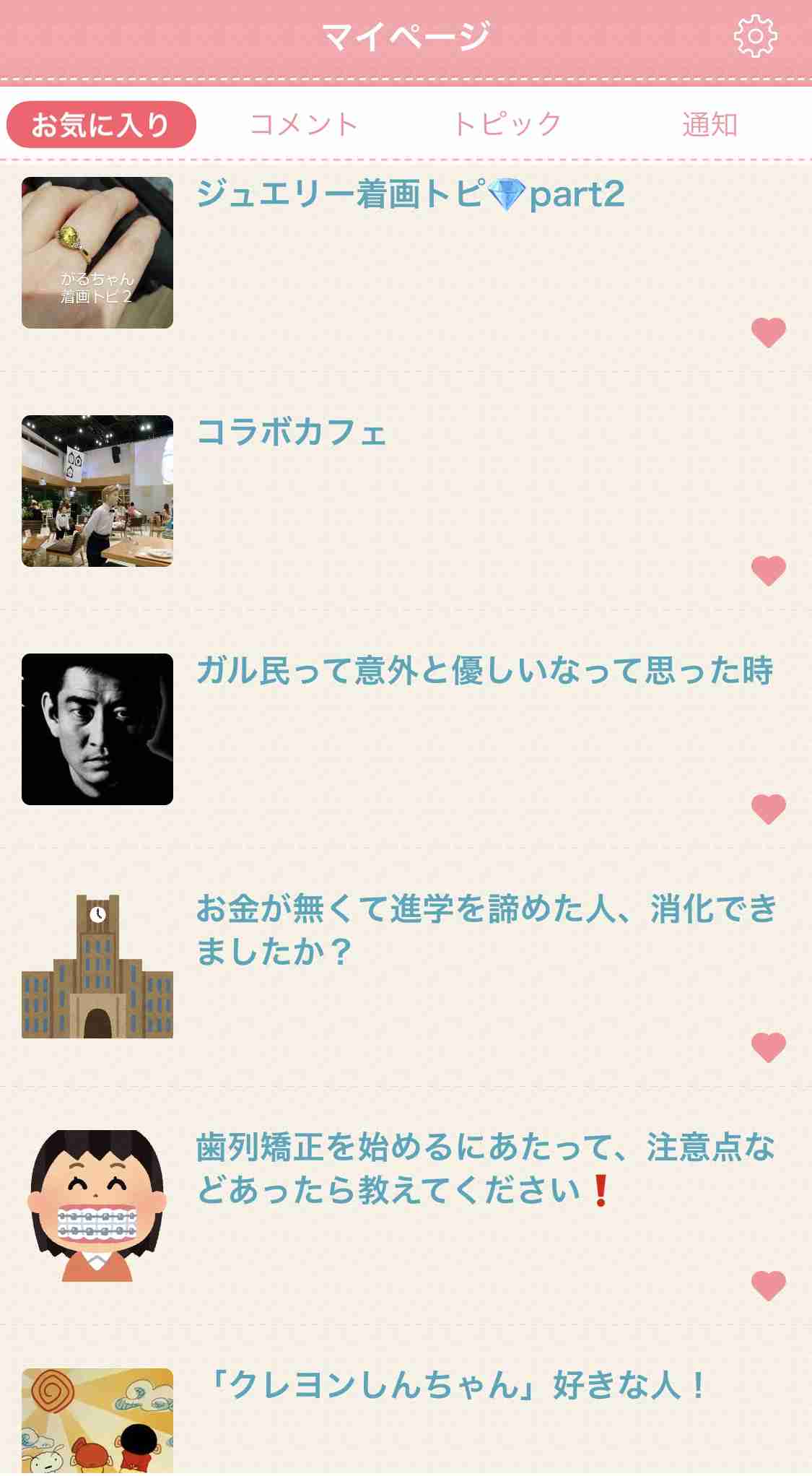
Task: Tap the heart on お金が無くて進学 topic
Action: click(768, 1047)
